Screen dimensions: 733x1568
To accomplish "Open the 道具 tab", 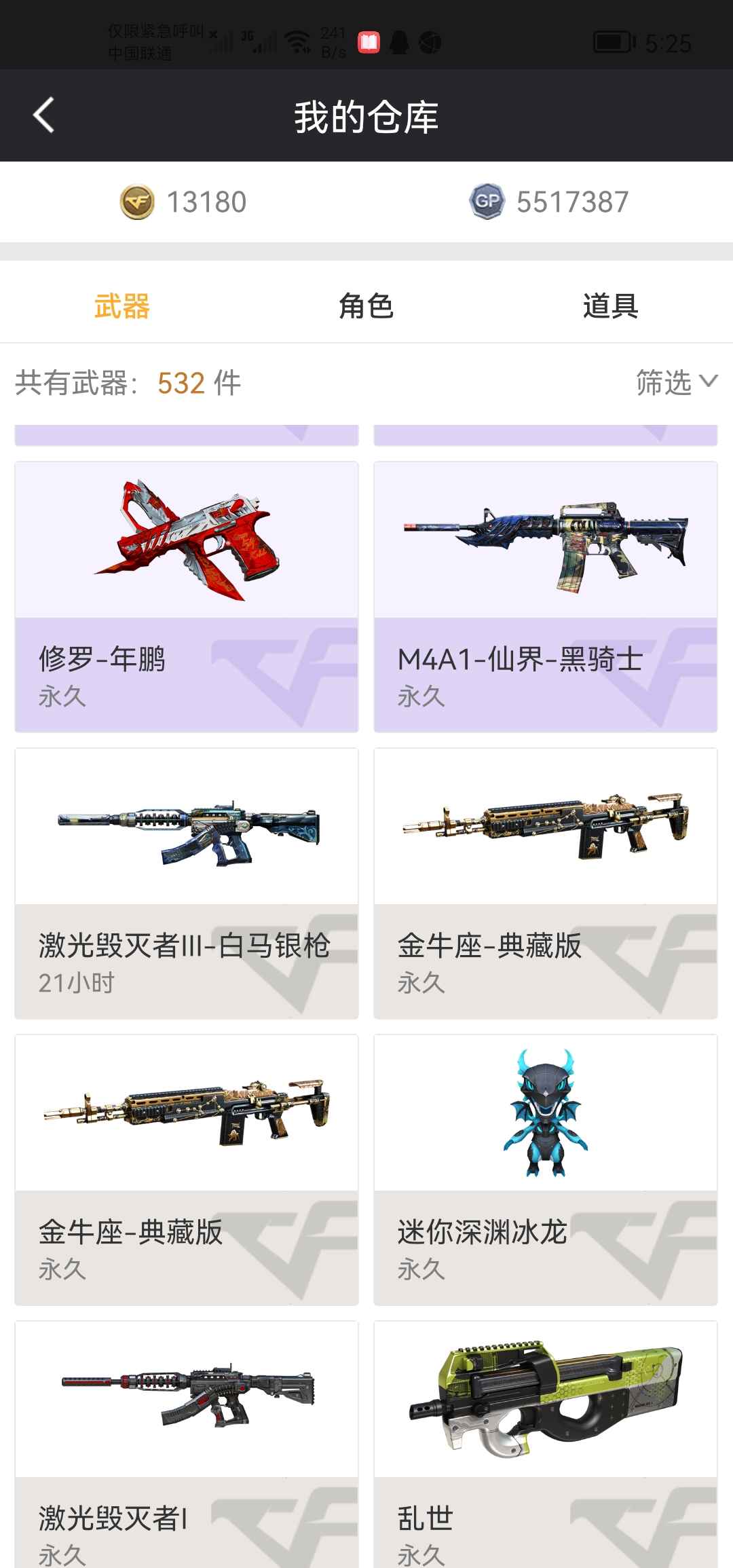I will pos(610,307).
